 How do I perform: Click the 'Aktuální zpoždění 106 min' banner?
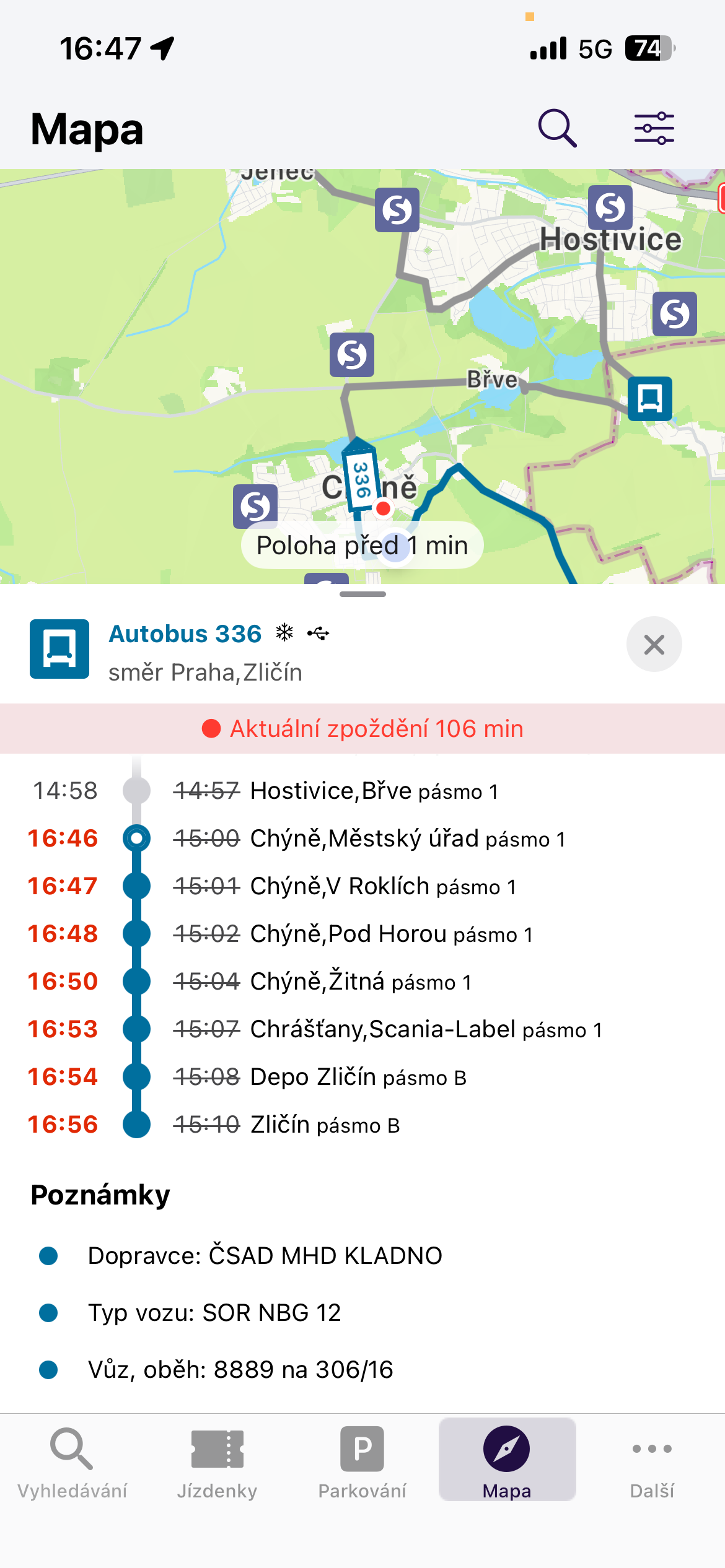pyautogui.click(x=362, y=729)
